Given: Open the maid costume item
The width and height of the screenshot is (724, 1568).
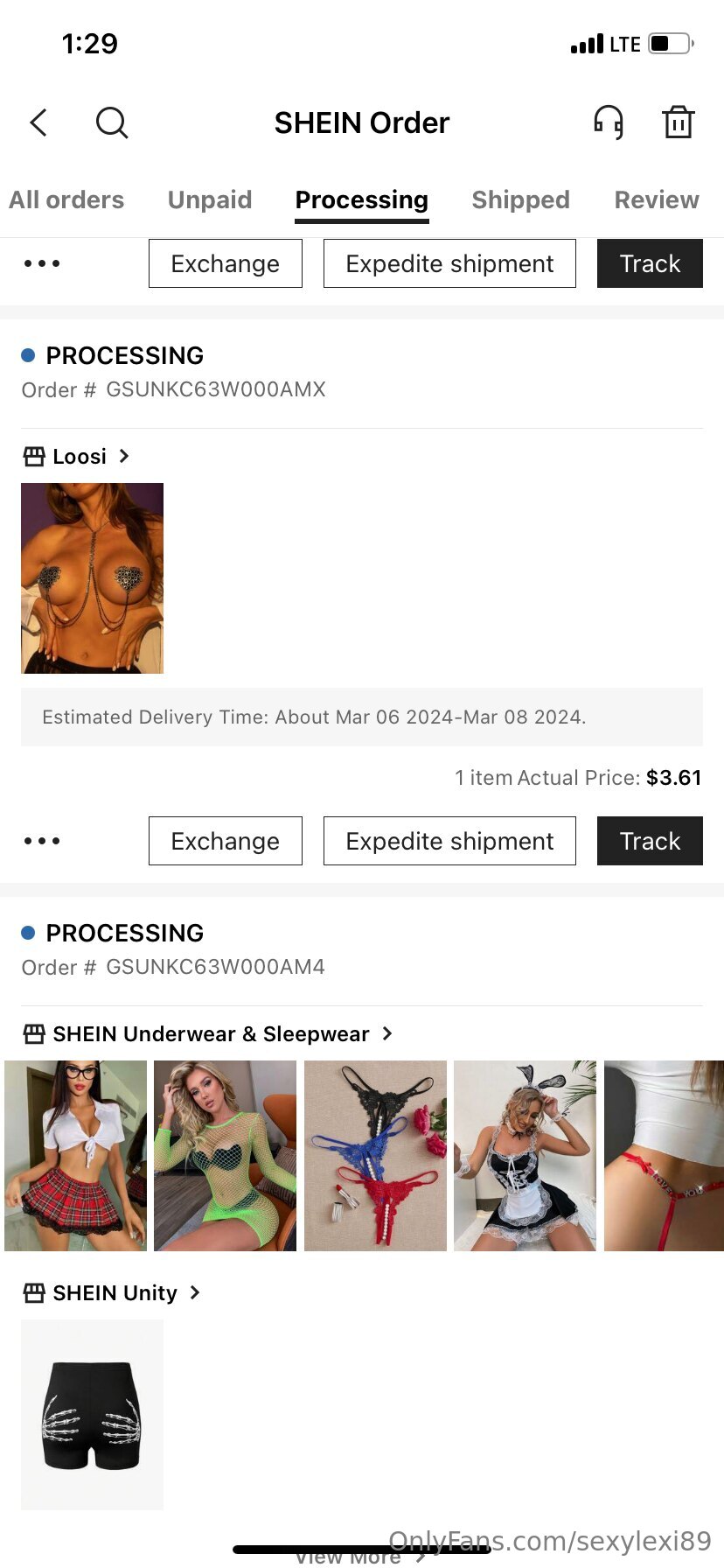Looking at the screenshot, I should click(525, 1155).
